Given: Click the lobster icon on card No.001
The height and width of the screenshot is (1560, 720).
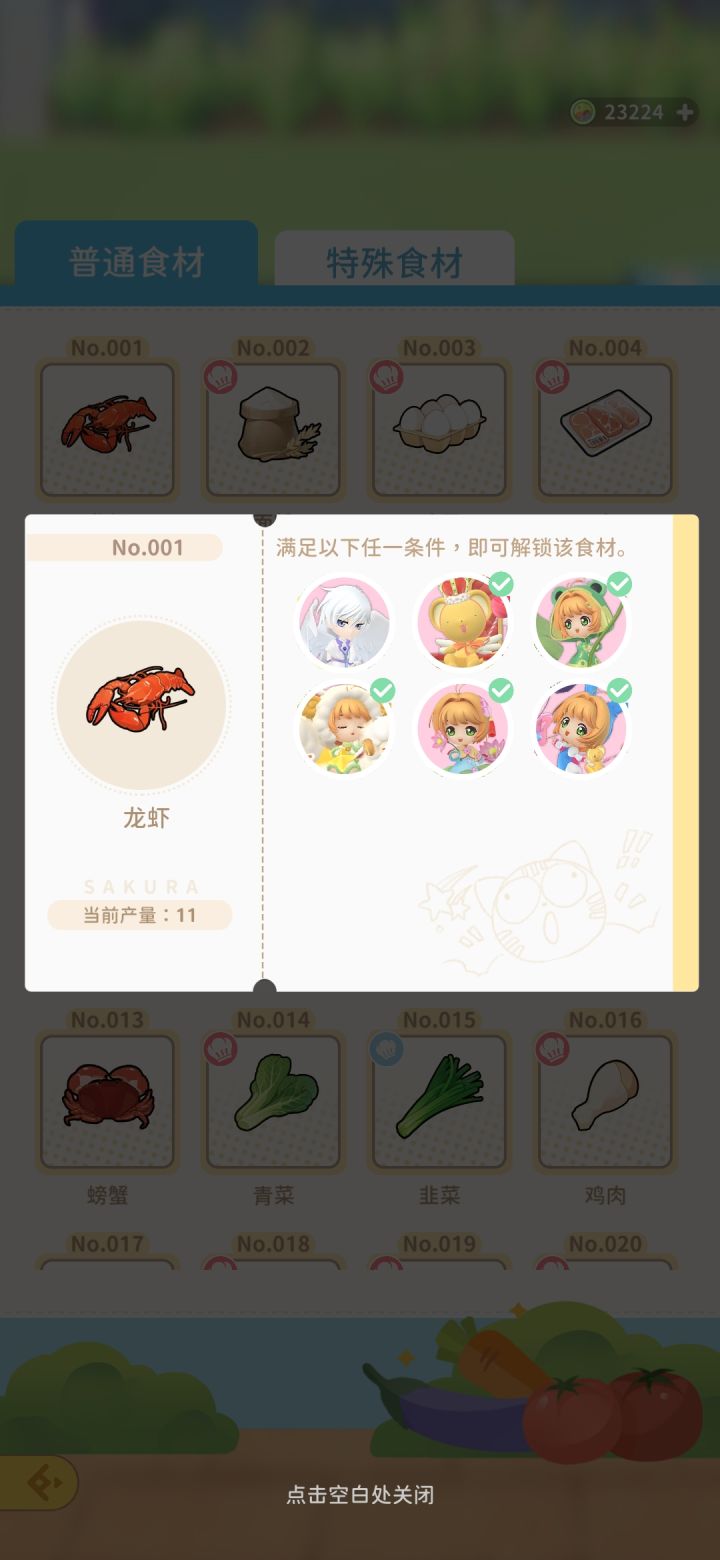Looking at the screenshot, I should 107,428.
